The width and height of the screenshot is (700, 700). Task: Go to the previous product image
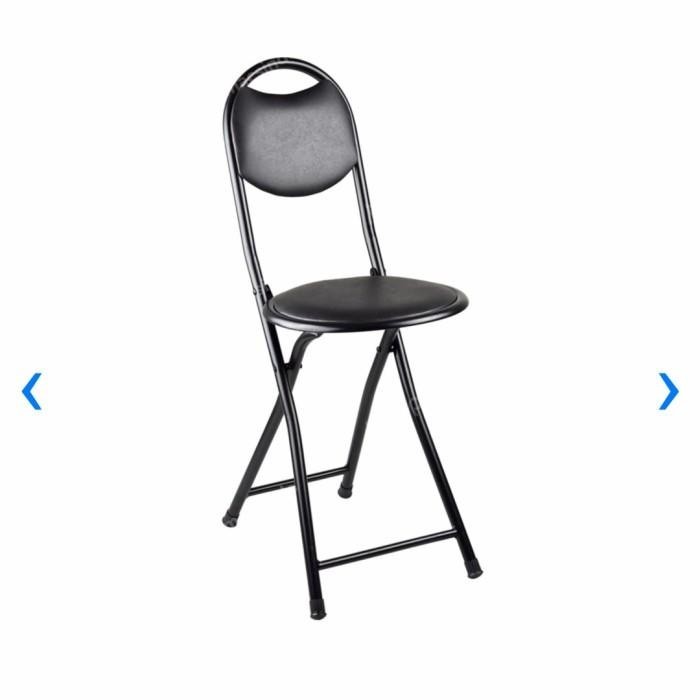click(32, 392)
